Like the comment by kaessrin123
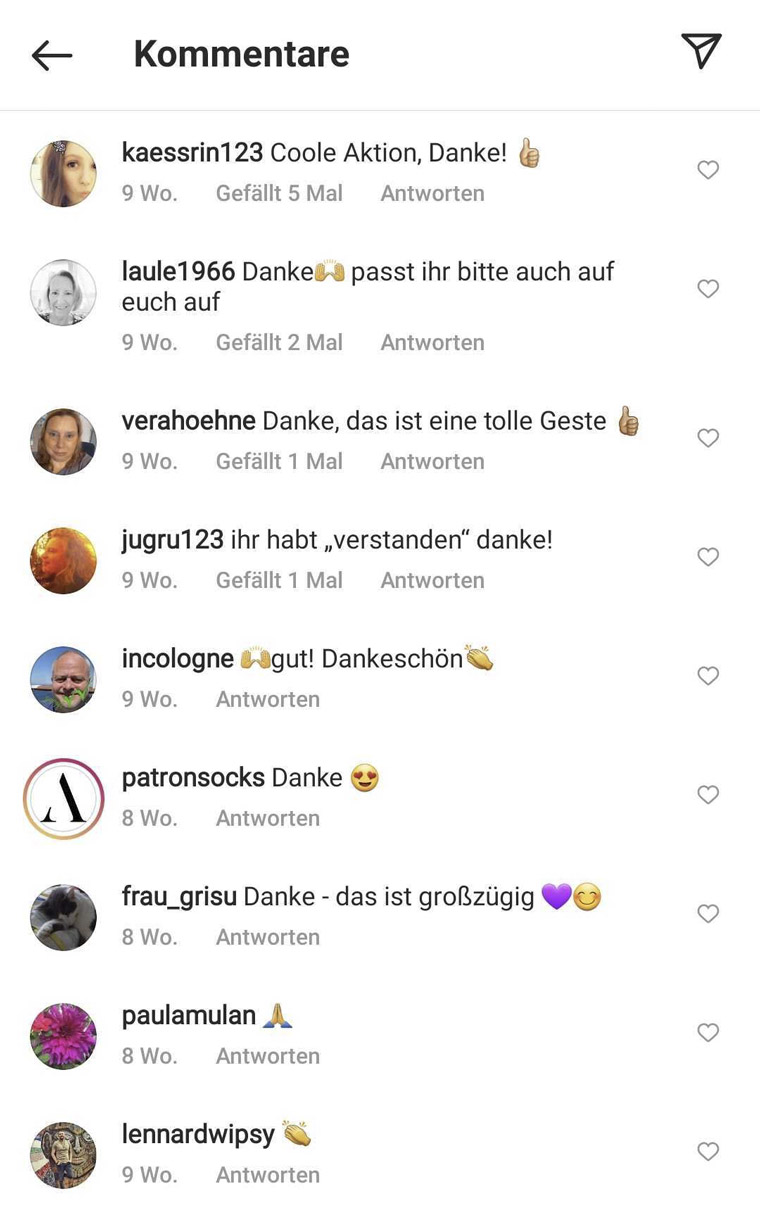Viewport: 760px width, 1216px height. (x=708, y=170)
